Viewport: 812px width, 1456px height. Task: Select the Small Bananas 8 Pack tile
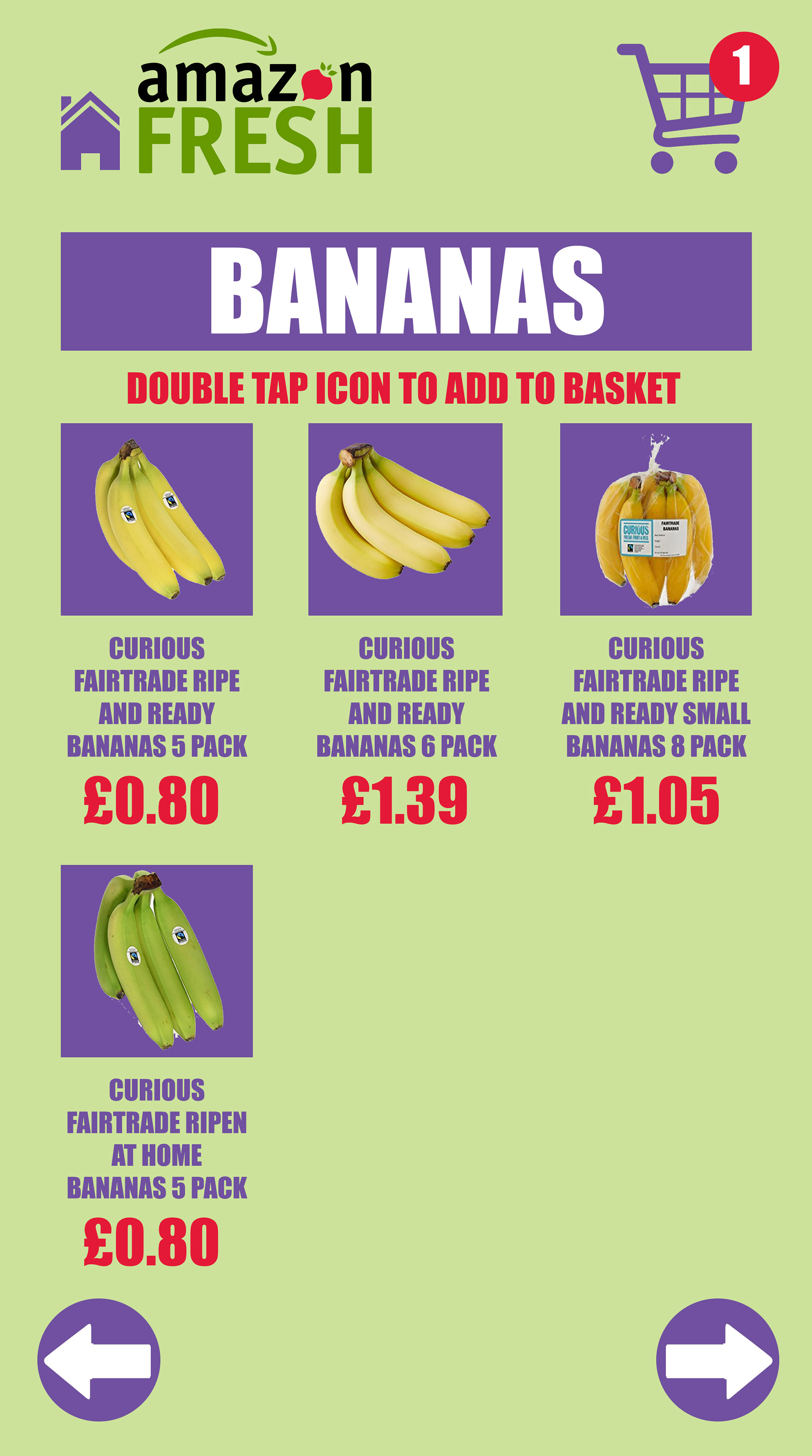pyautogui.click(x=656, y=519)
